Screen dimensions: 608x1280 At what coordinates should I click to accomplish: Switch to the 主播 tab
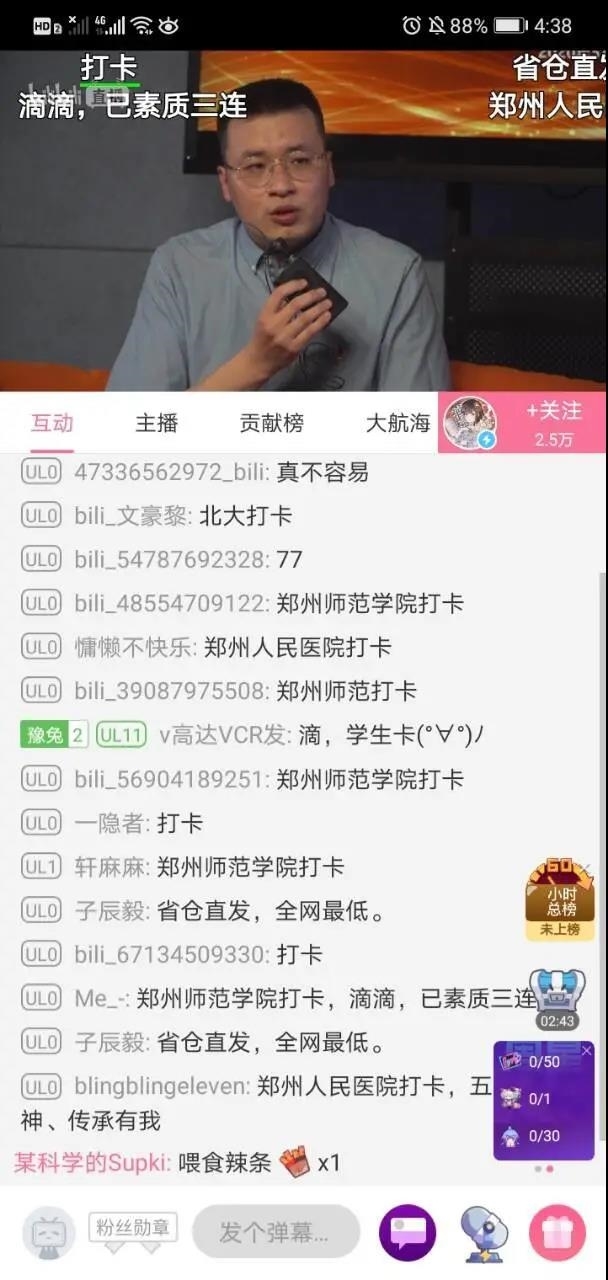pos(156,423)
